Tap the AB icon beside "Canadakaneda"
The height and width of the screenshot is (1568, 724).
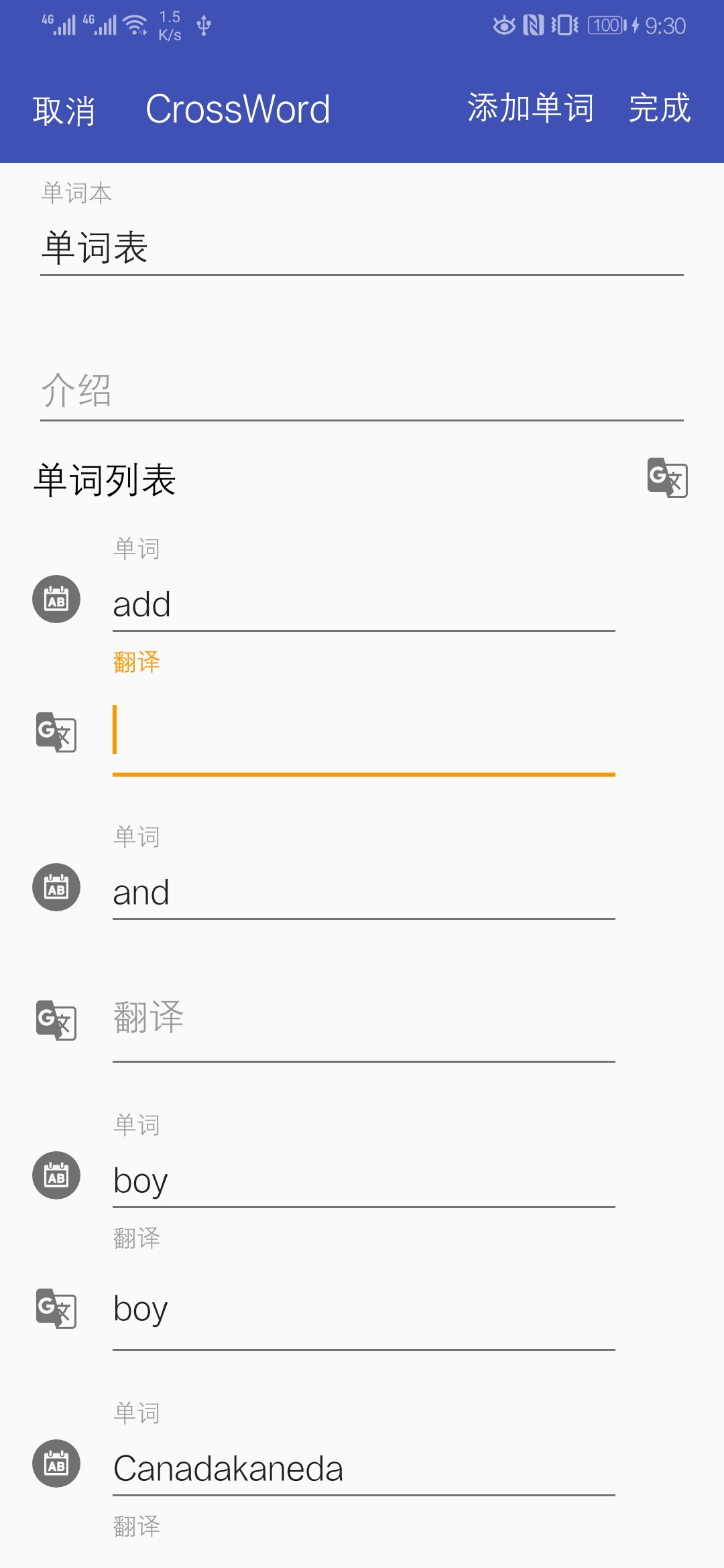(x=56, y=1463)
